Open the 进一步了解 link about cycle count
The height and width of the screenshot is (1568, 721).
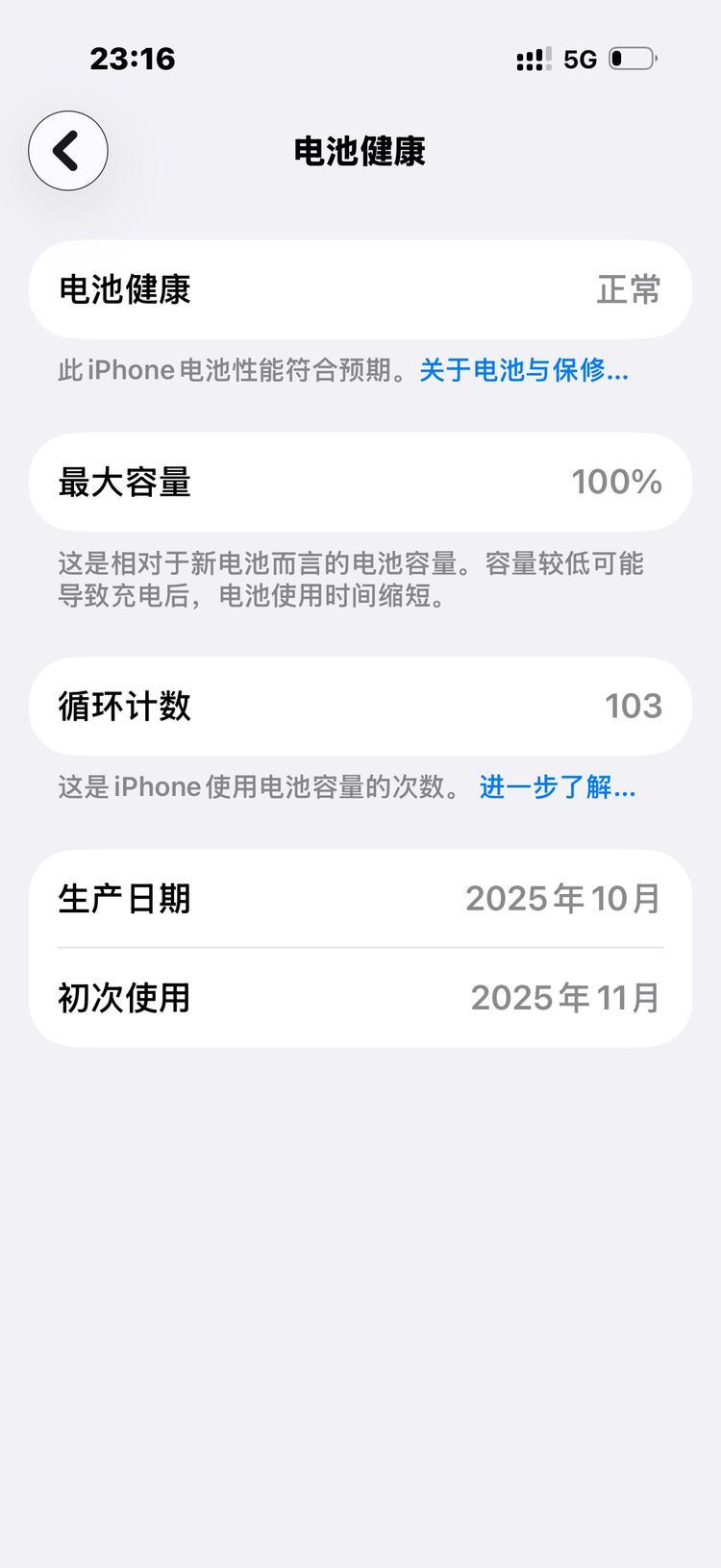pyautogui.click(x=557, y=787)
